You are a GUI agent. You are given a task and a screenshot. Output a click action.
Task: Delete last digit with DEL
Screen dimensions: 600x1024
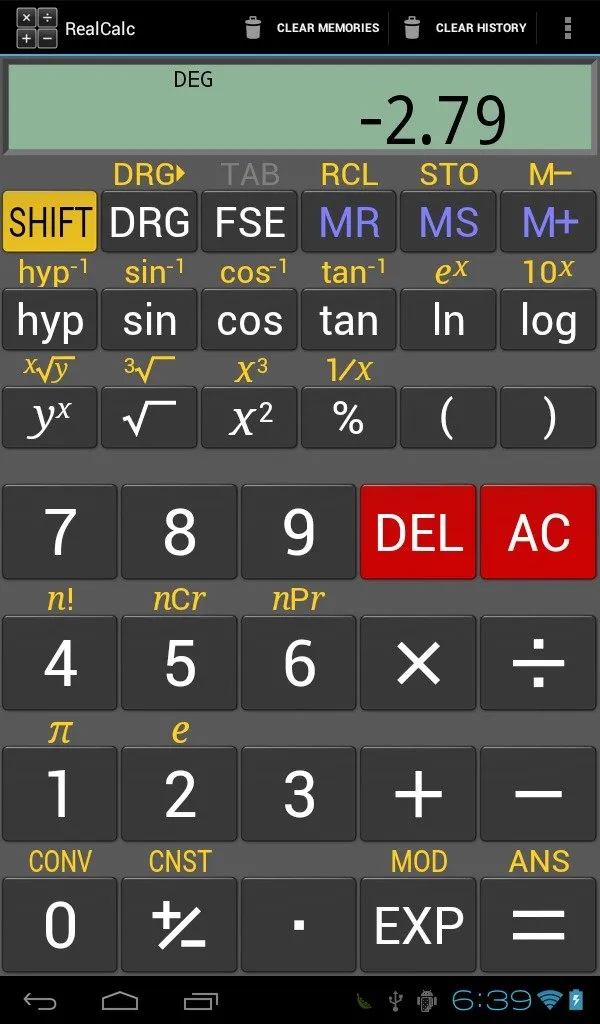point(418,532)
